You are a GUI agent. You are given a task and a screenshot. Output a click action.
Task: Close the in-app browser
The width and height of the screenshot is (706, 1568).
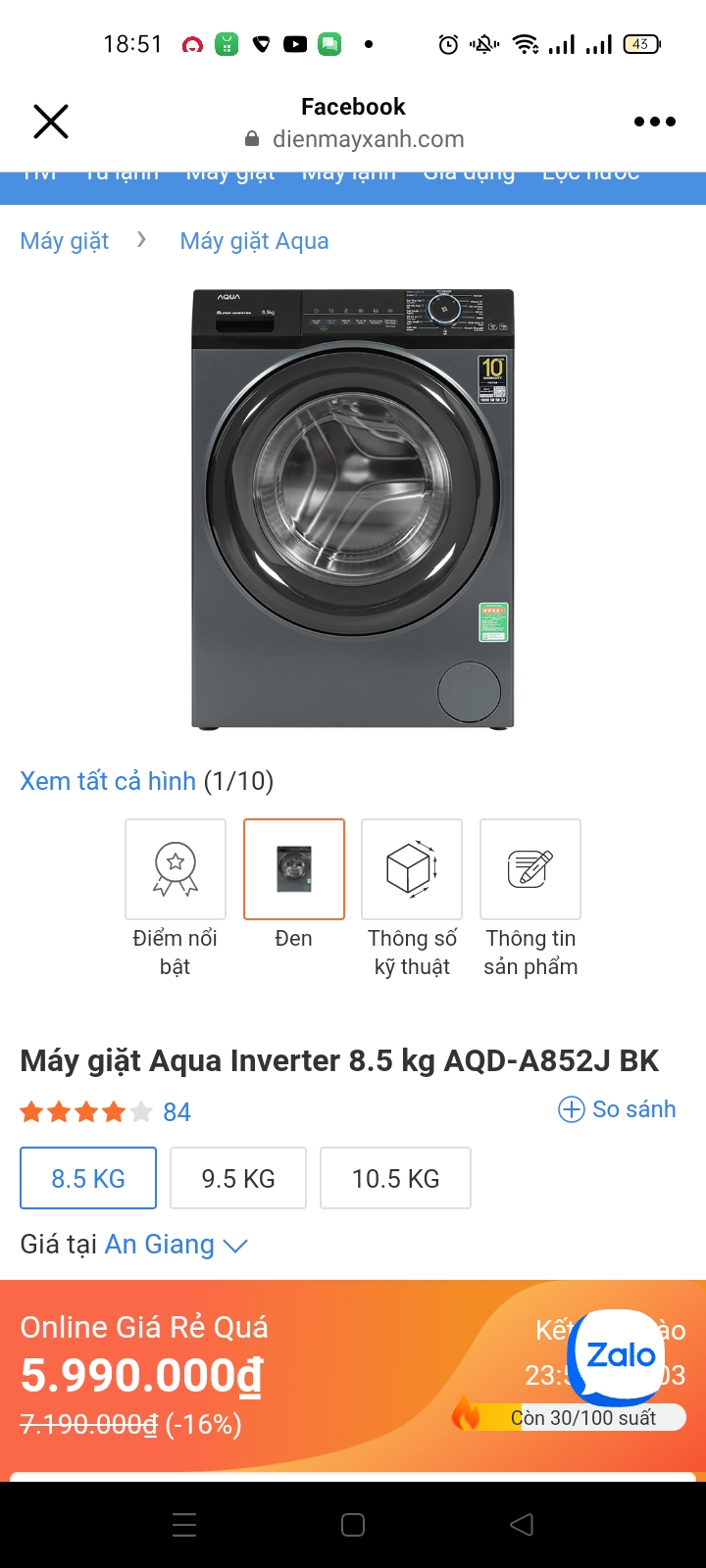coord(51,122)
